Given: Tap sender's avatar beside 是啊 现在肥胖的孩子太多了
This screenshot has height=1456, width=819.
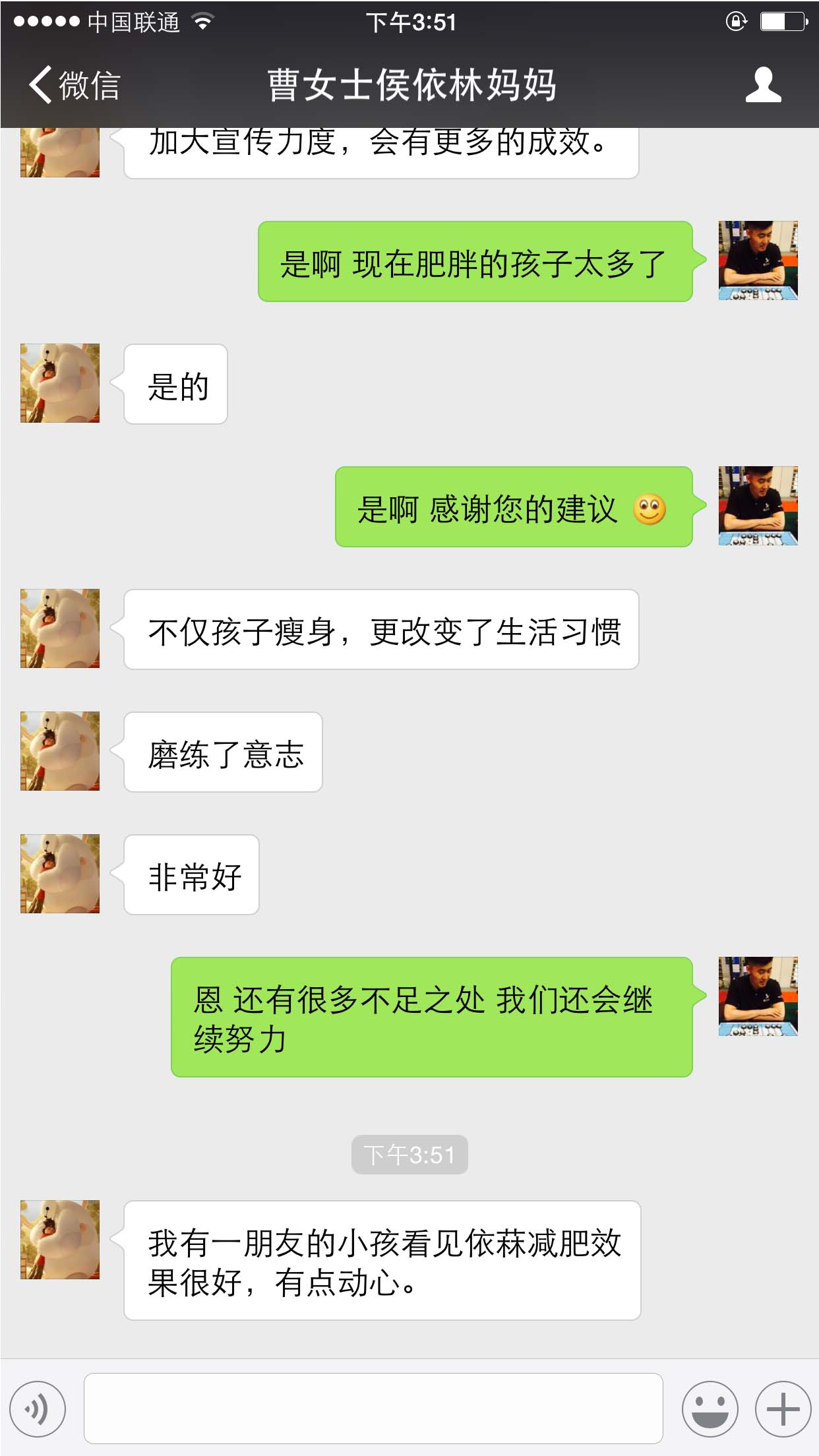Looking at the screenshot, I should pos(758,260).
